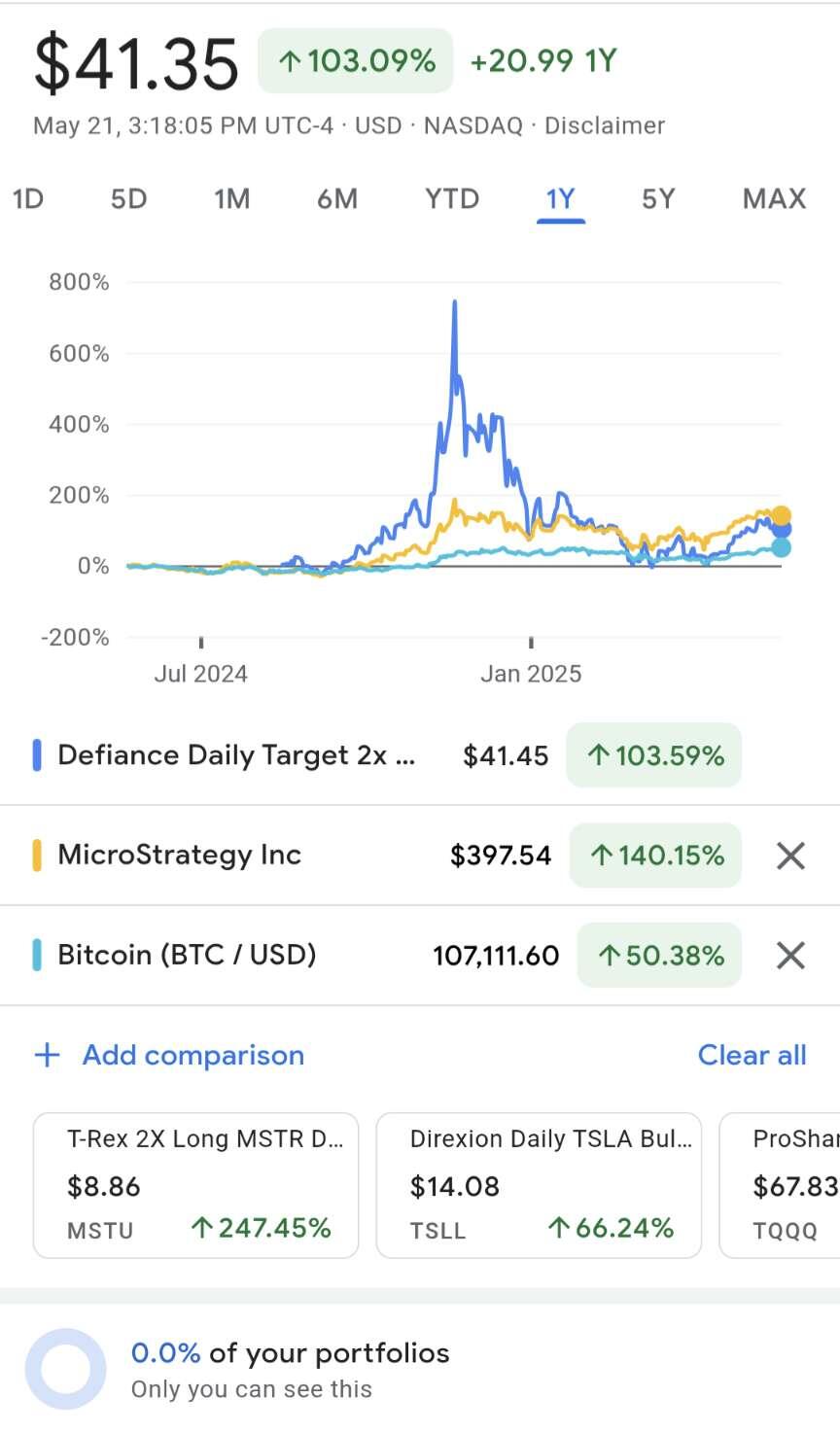Select the 1Y range tab

pyautogui.click(x=561, y=199)
